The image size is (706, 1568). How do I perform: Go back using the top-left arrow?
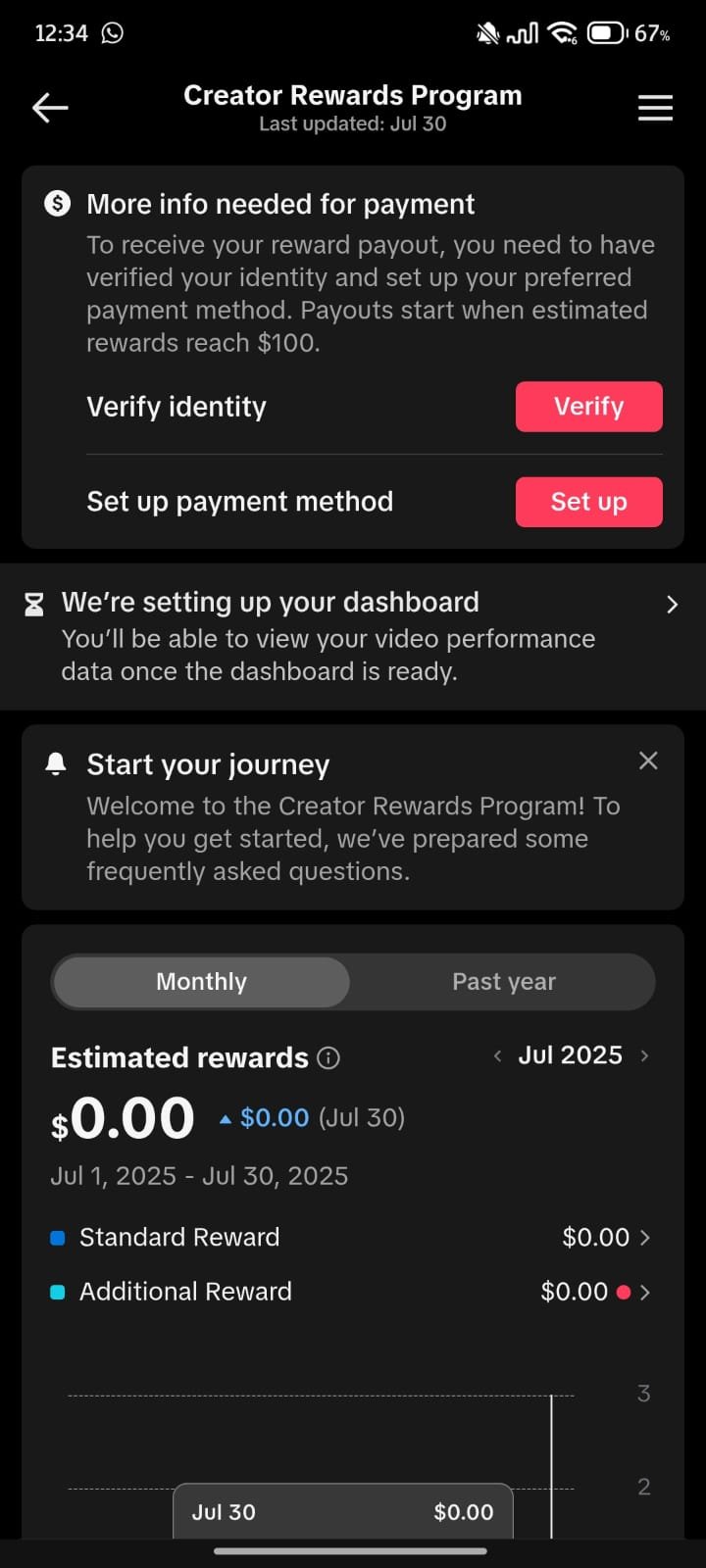(50, 108)
